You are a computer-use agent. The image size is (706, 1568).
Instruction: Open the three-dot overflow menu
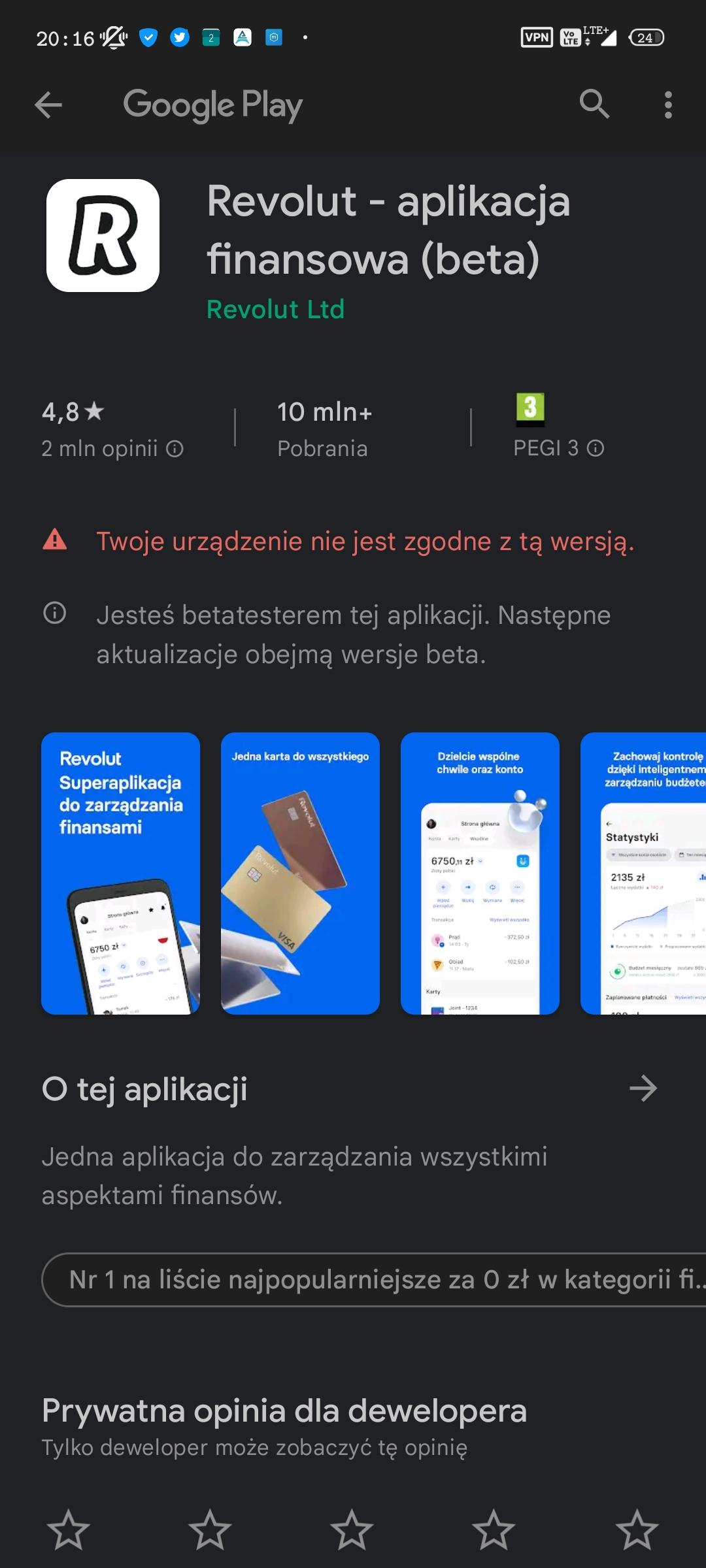click(x=667, y=105)
